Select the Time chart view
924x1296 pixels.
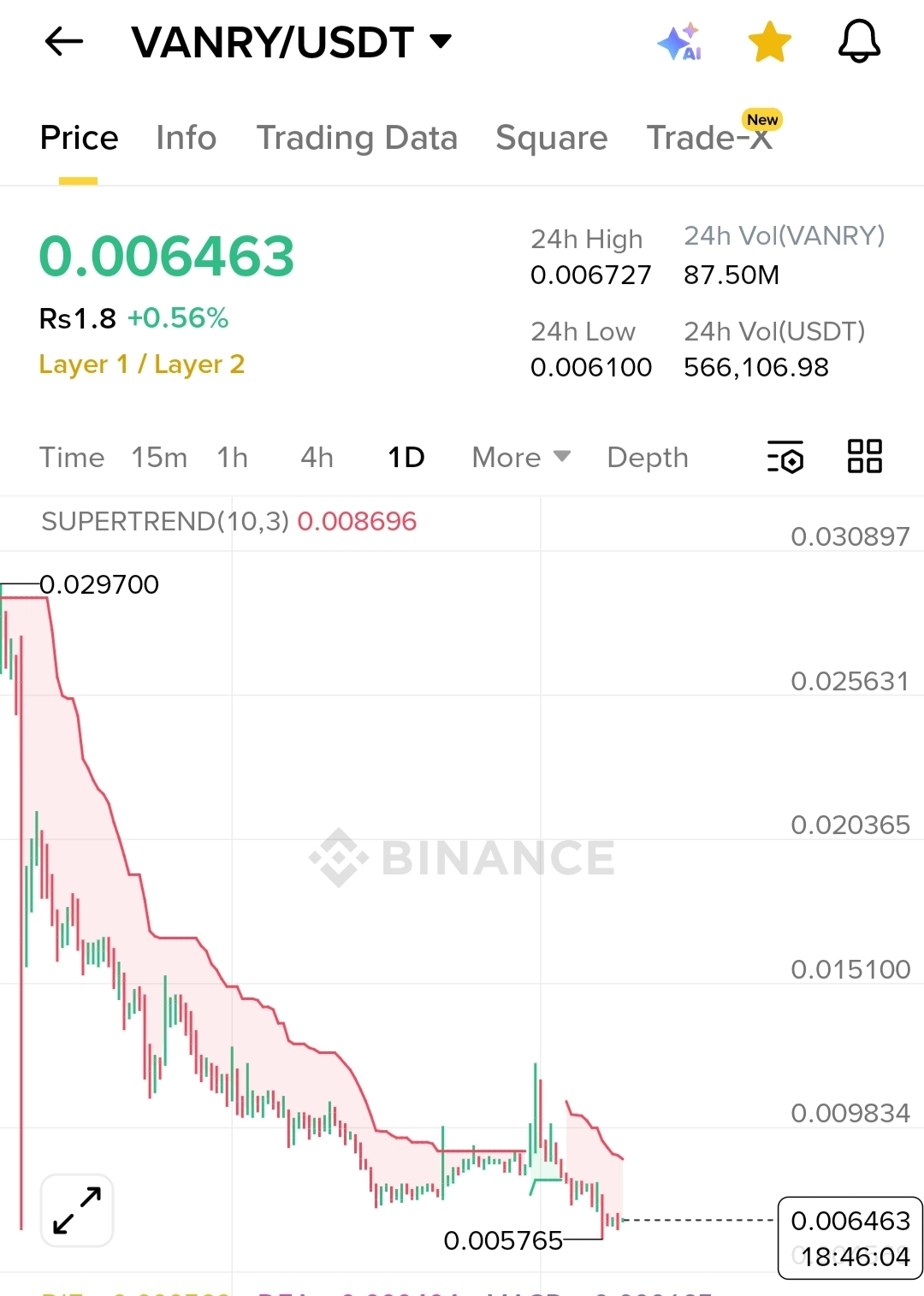72,458
